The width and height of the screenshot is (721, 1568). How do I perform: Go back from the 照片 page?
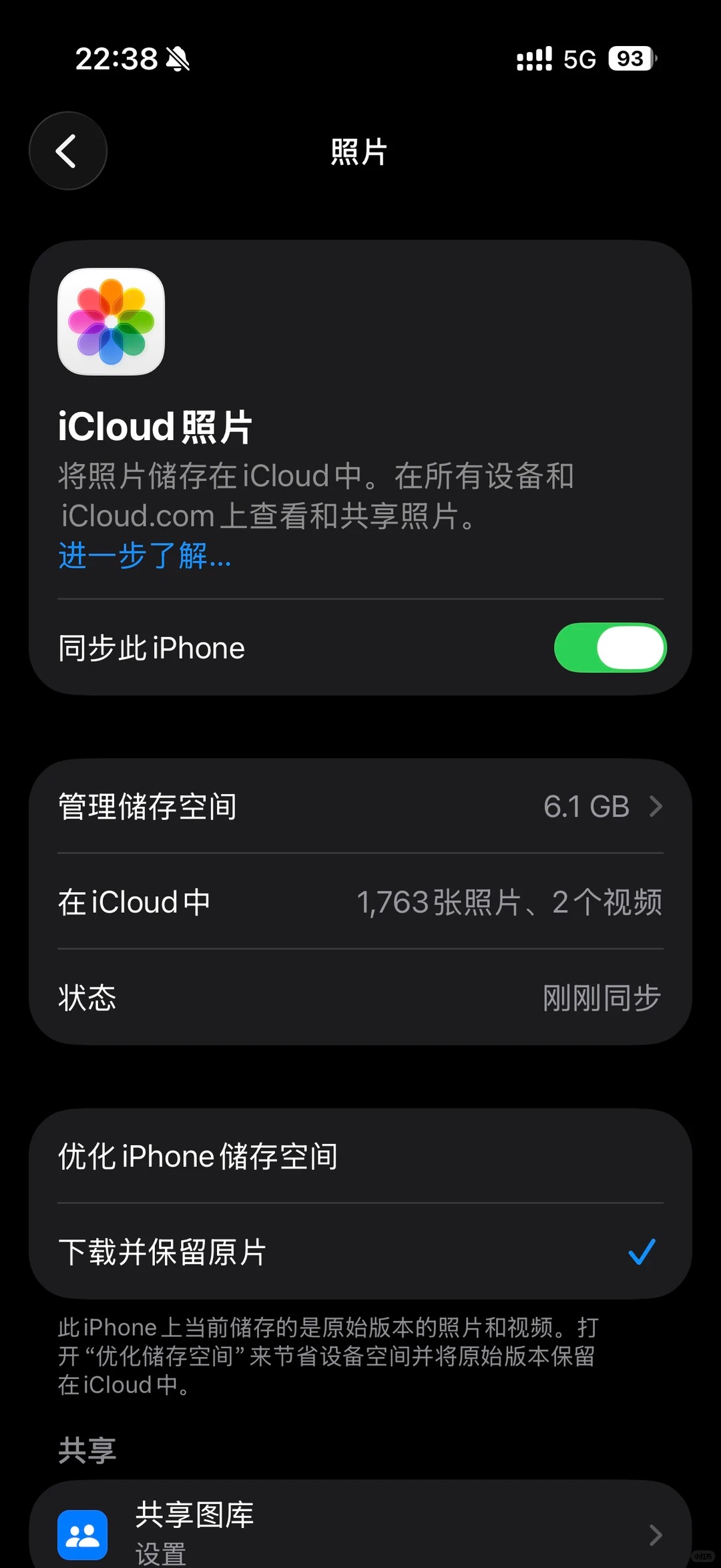(67, 151)
